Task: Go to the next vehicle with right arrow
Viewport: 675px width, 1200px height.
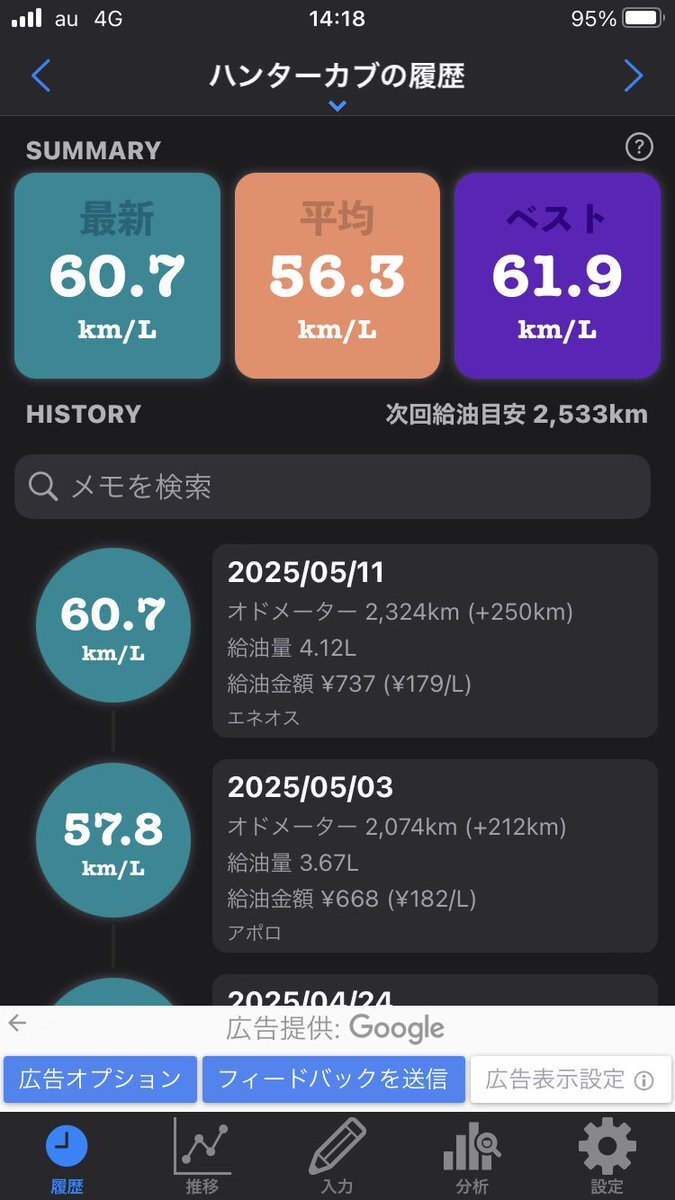Action: pyautogui.click(x=634, y=76)
